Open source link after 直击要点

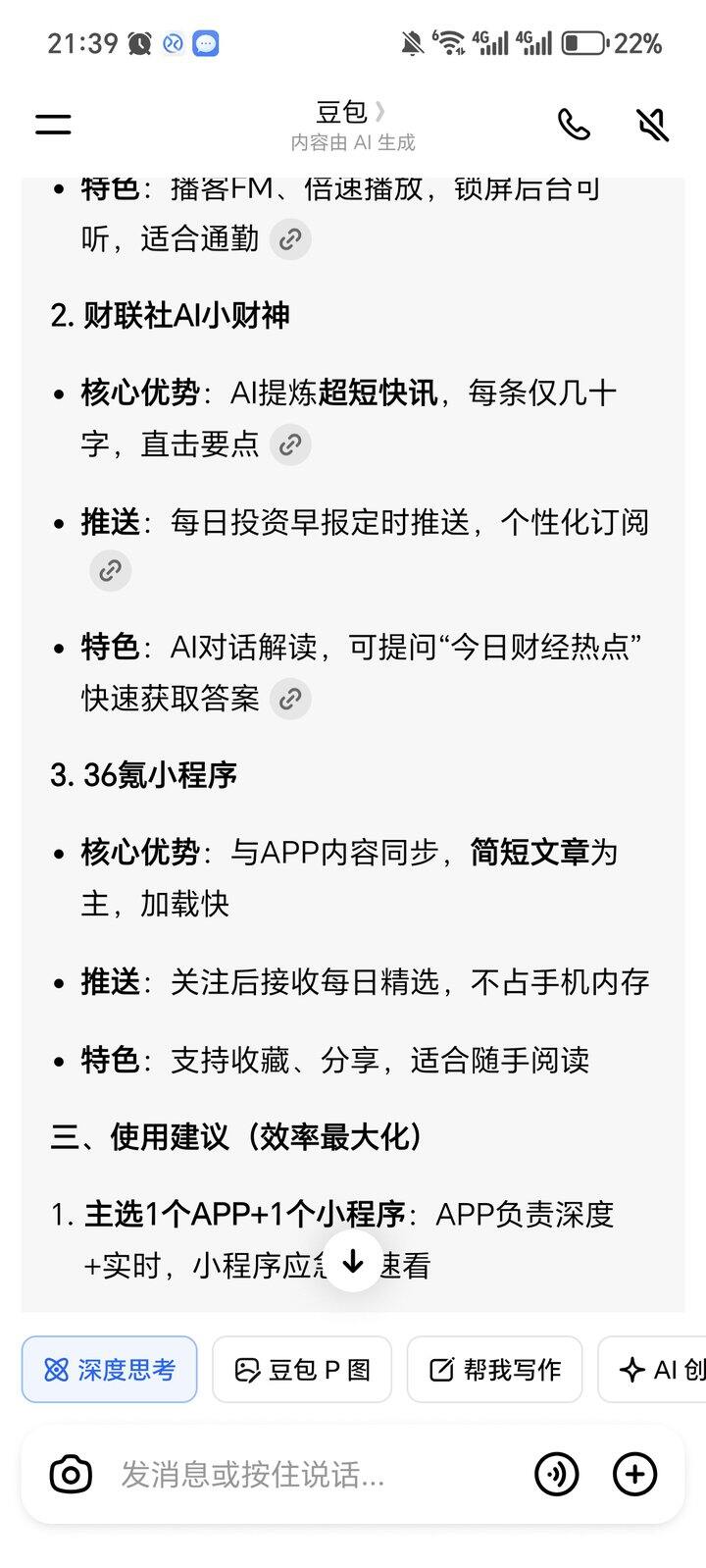click(x=290, y=444)
